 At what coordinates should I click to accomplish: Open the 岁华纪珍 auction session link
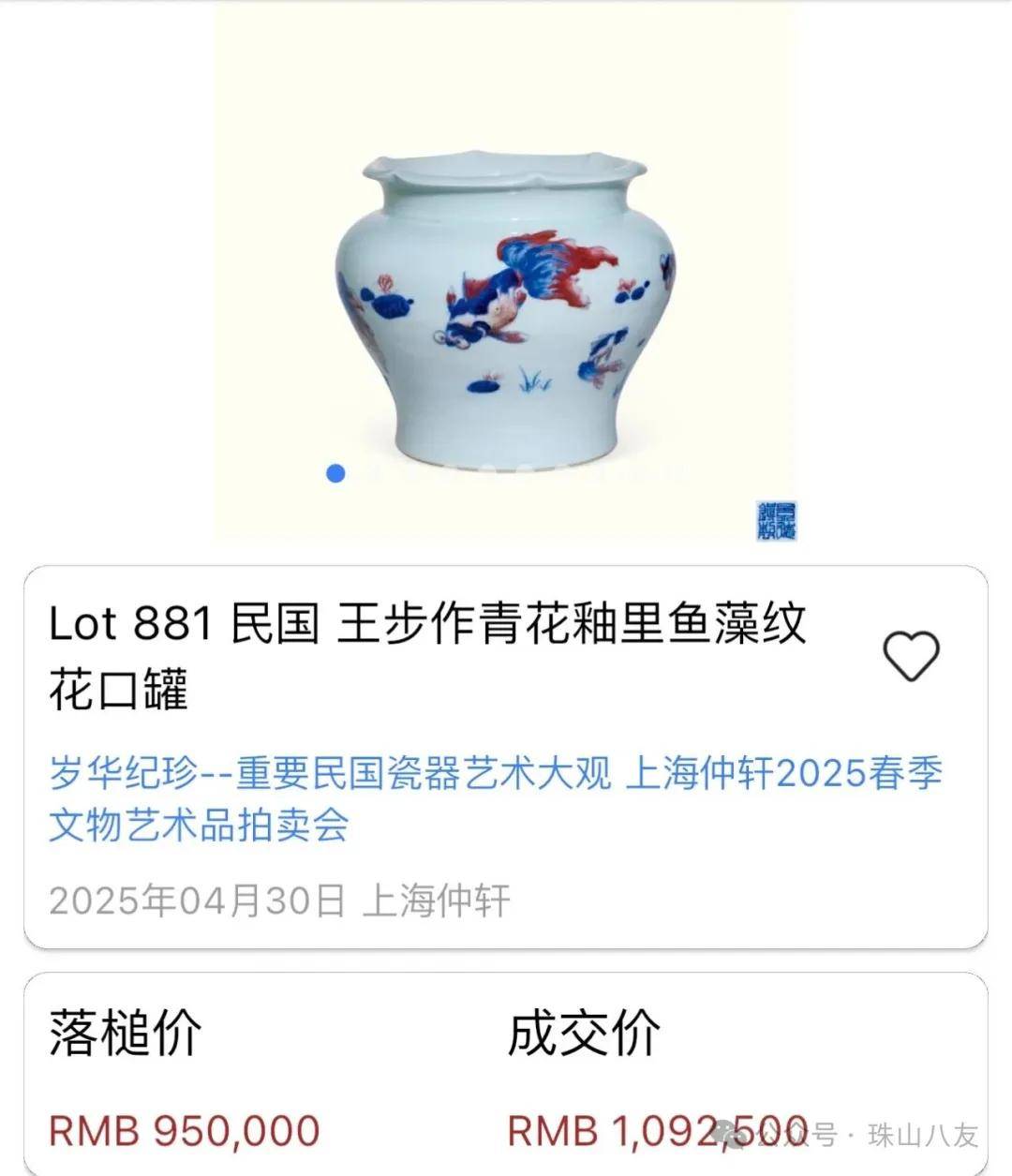(495, 799)
